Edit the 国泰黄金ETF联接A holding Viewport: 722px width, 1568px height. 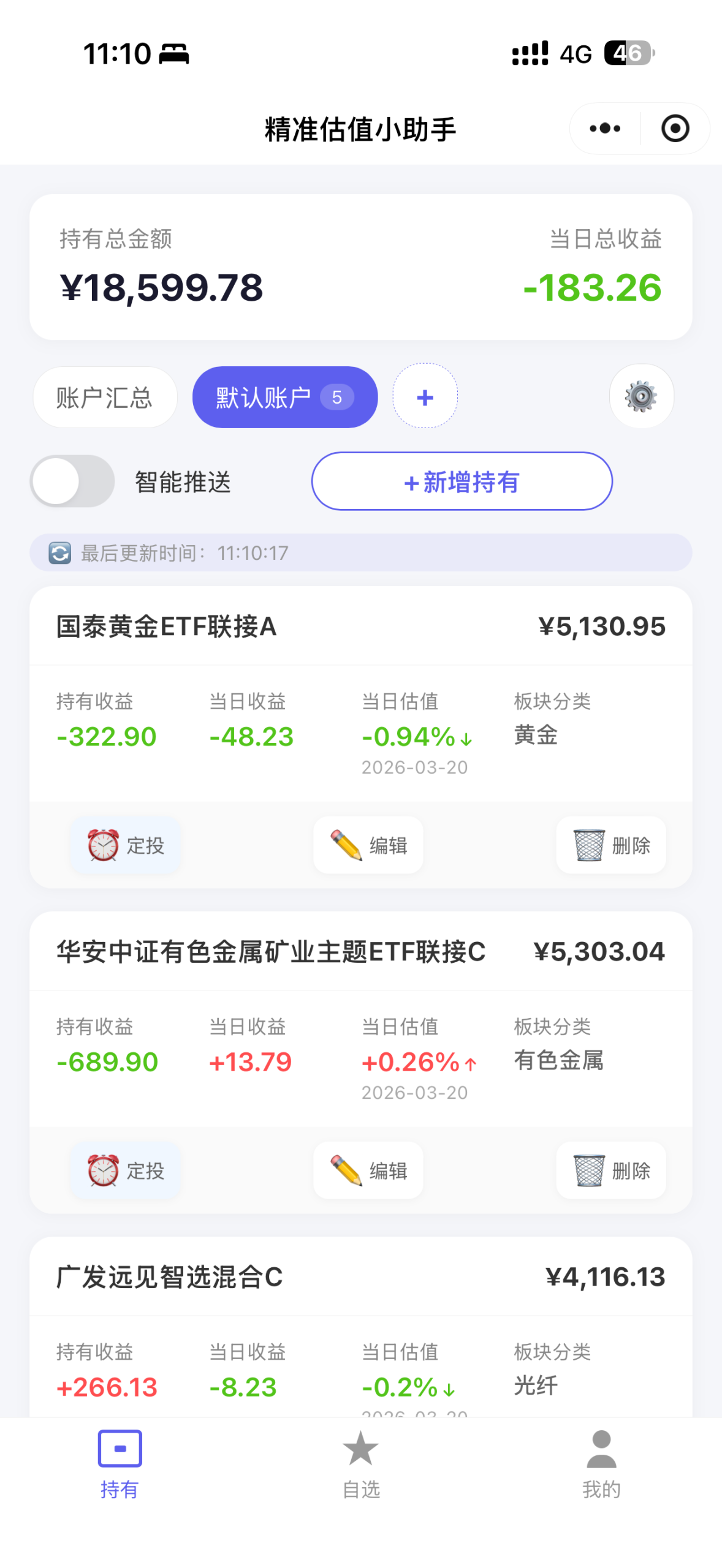click(x=368, y=845)
